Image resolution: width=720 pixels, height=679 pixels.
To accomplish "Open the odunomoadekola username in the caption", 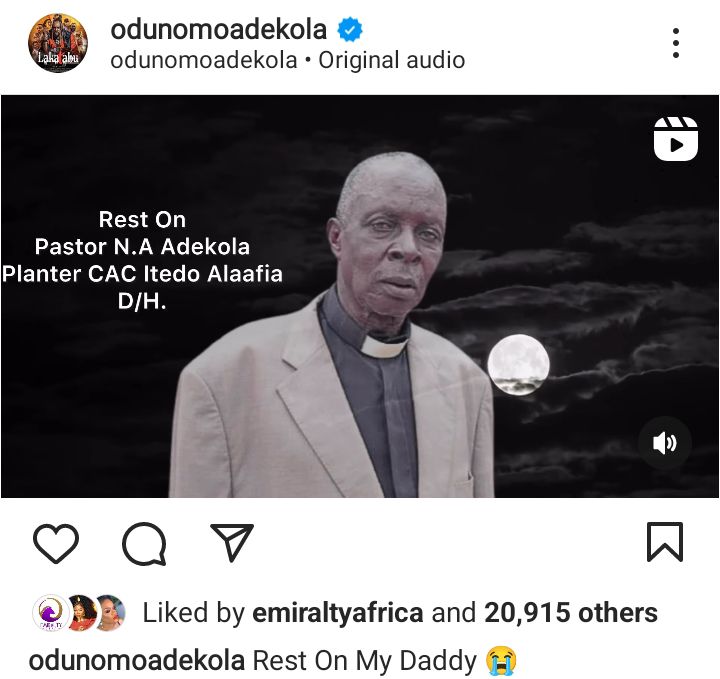I will click(137, 660).
